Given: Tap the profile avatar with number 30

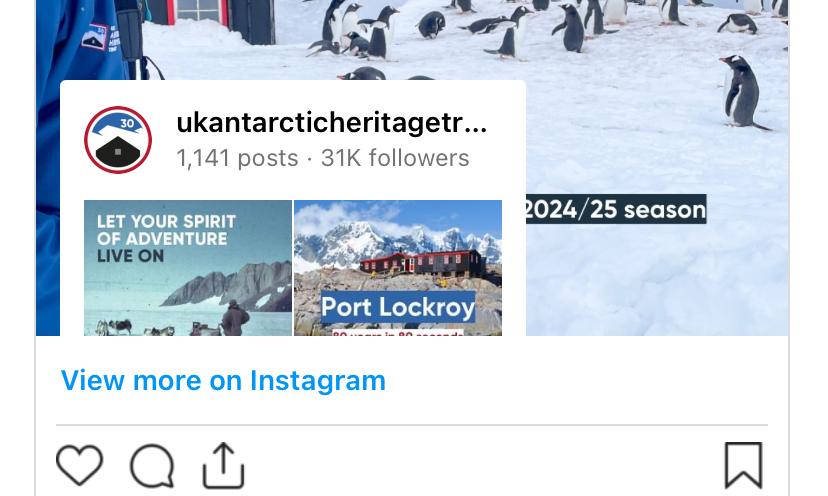Looking at the screenshot, I should click(x=118, y=140).
